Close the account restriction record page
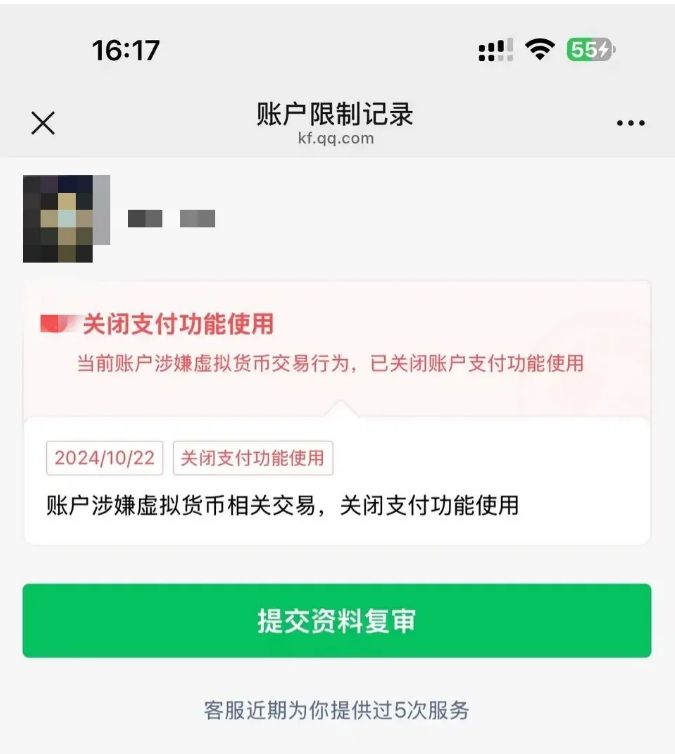 pos(43,123)
